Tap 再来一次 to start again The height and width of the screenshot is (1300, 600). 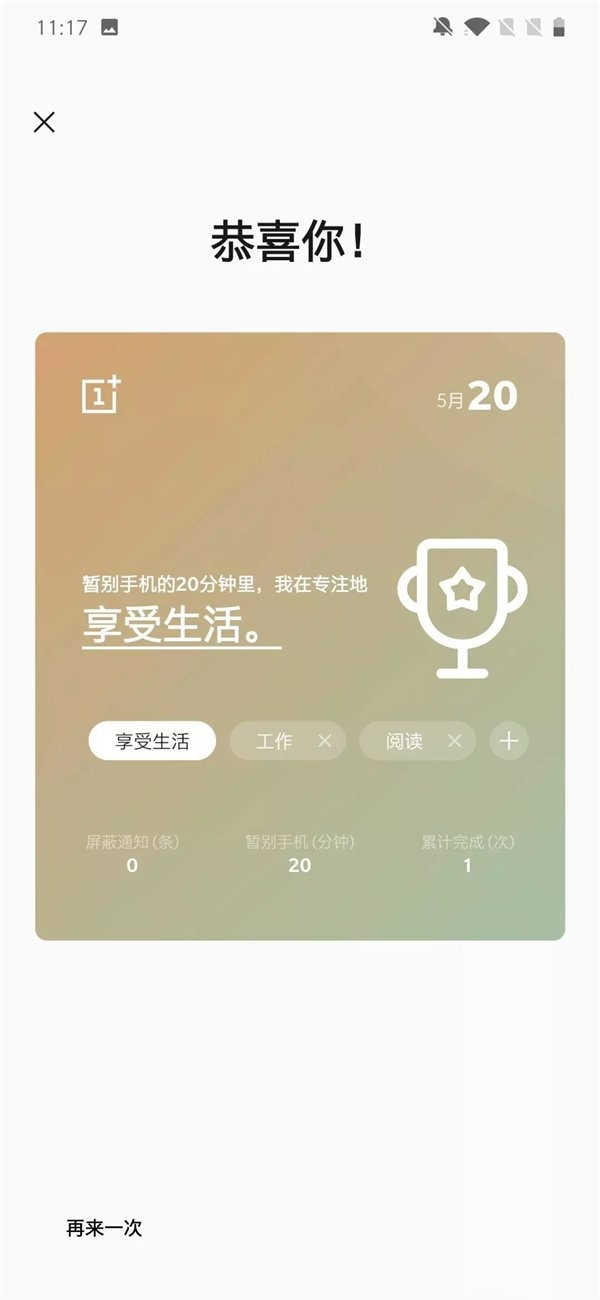point(104,1228)
